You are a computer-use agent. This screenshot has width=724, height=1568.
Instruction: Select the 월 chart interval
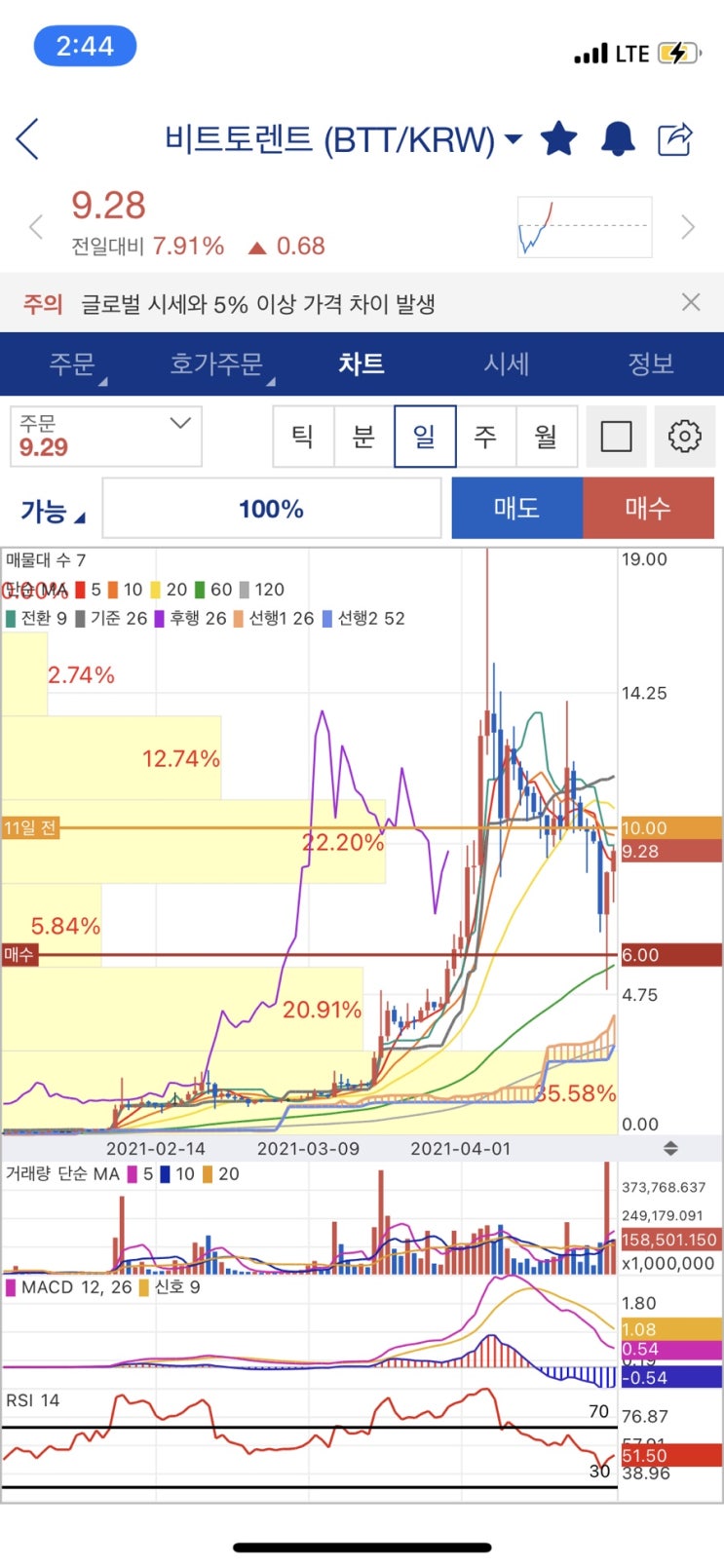547,436
